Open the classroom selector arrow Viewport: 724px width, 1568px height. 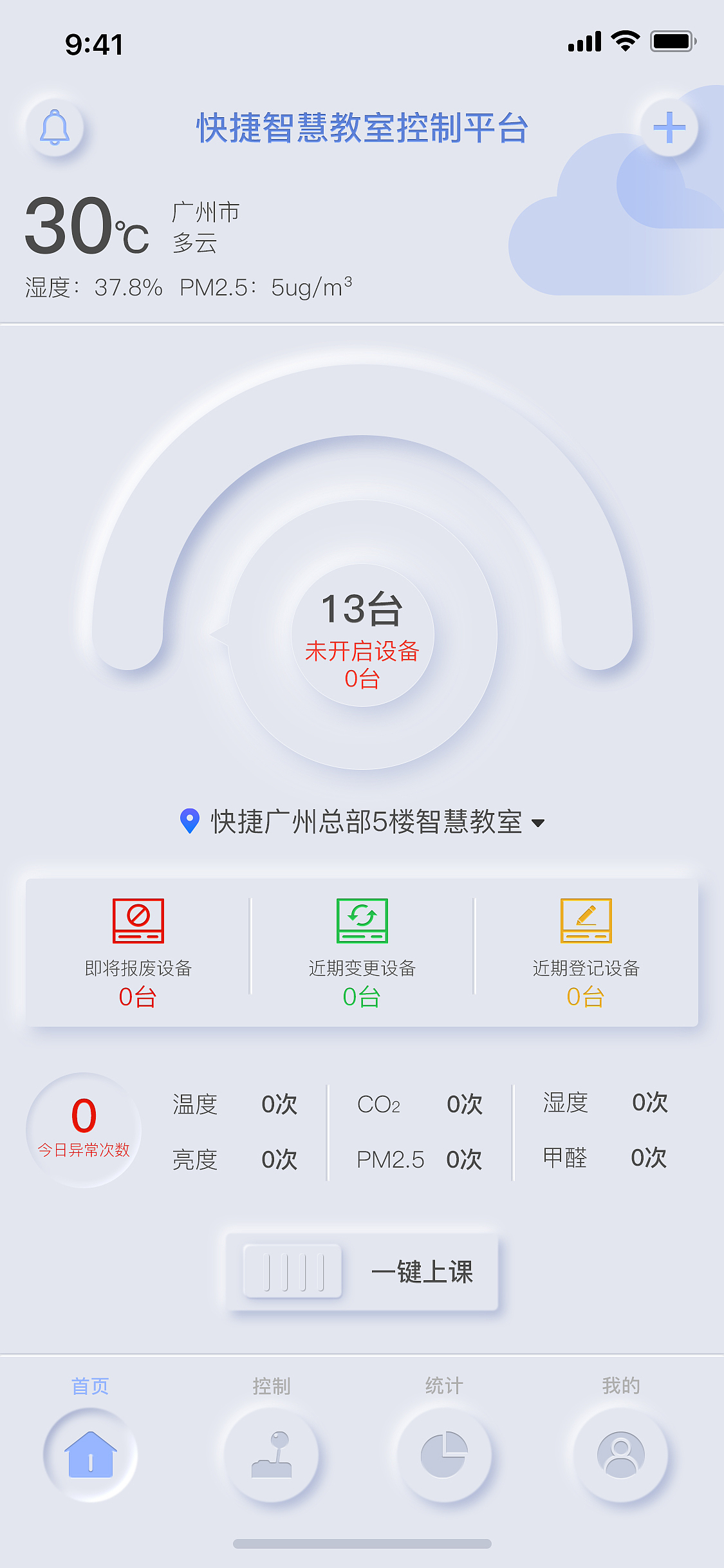(x=539, y=822)
